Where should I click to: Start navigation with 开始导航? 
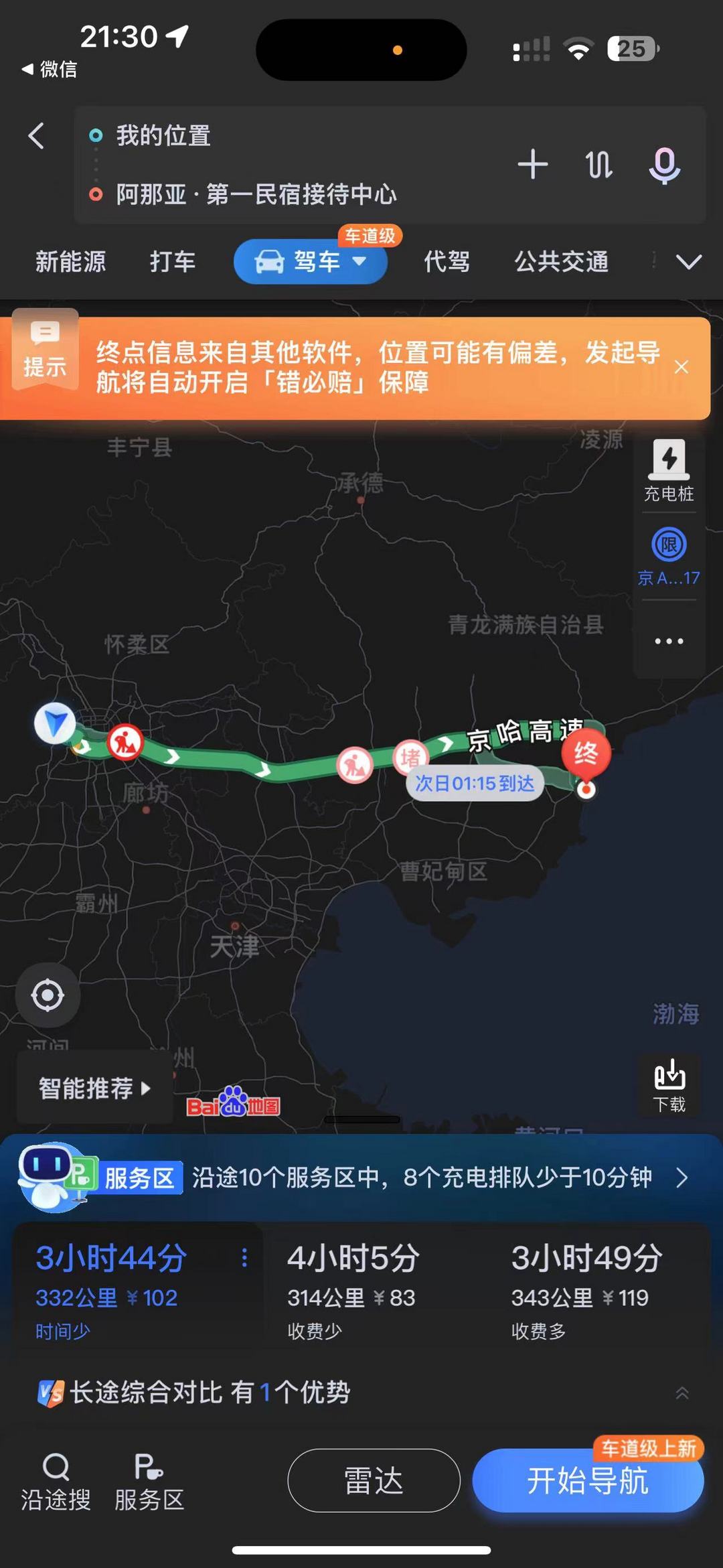pyautogui.click(x=587, y=1480)
